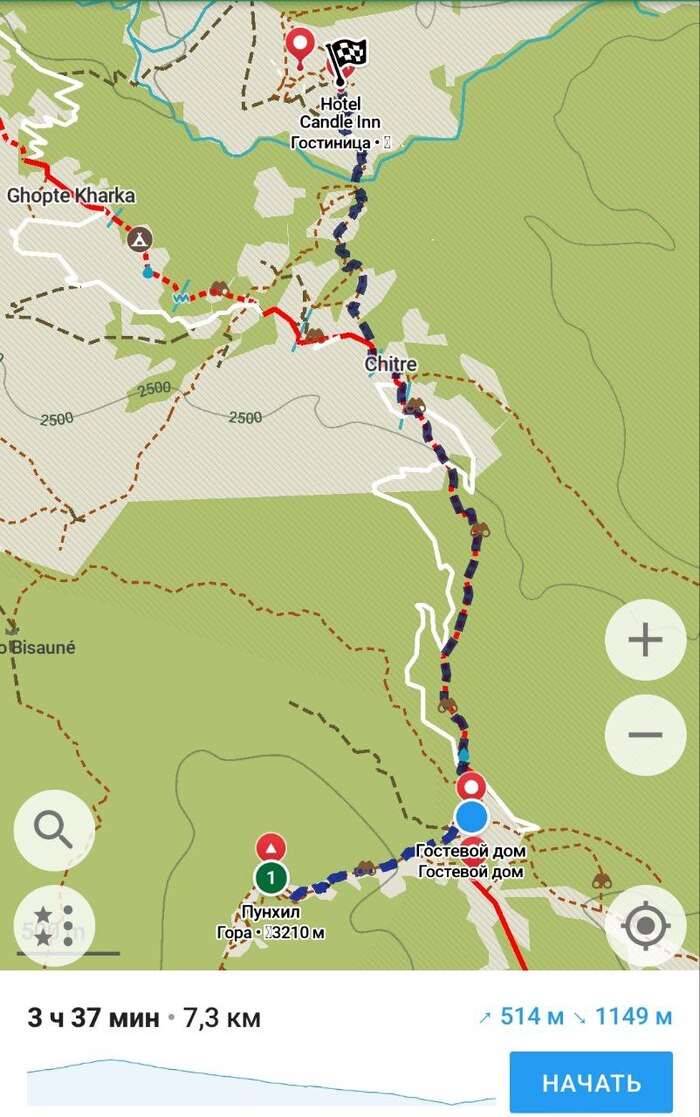The image size is (700, 1117).
Task: Zoom in on the map
Action: pos(645,640)
